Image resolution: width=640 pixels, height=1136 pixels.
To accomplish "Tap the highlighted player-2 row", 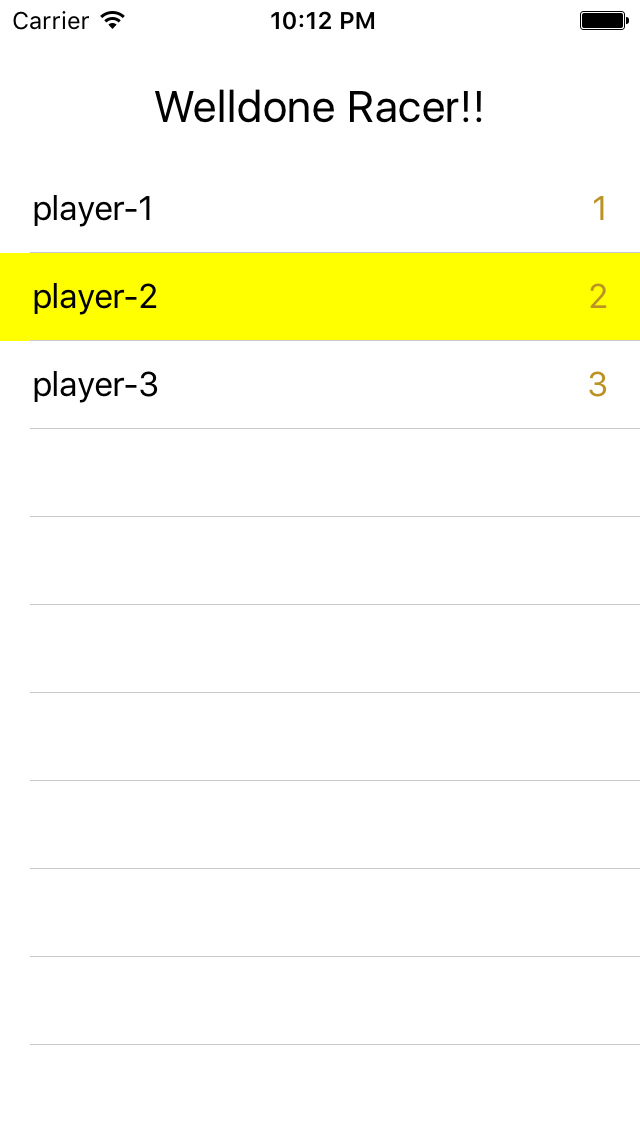I will click(x=320, y=297).
